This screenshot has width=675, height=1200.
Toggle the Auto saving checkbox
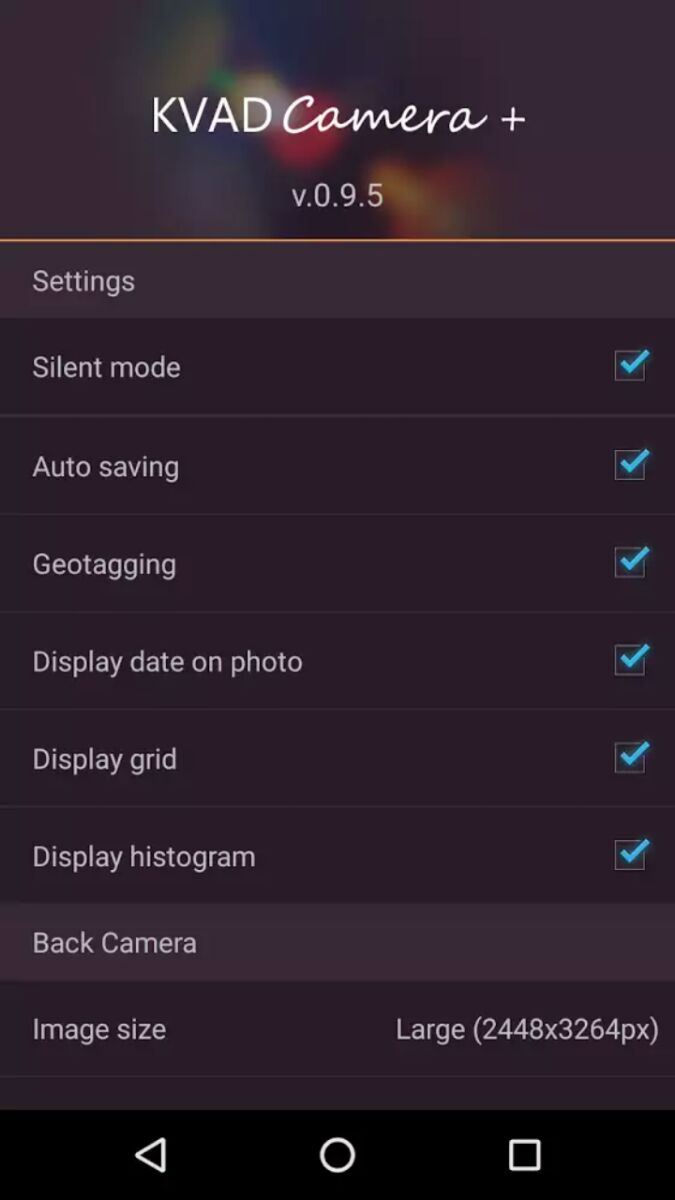pyautogui.click(x=630, y=465)
